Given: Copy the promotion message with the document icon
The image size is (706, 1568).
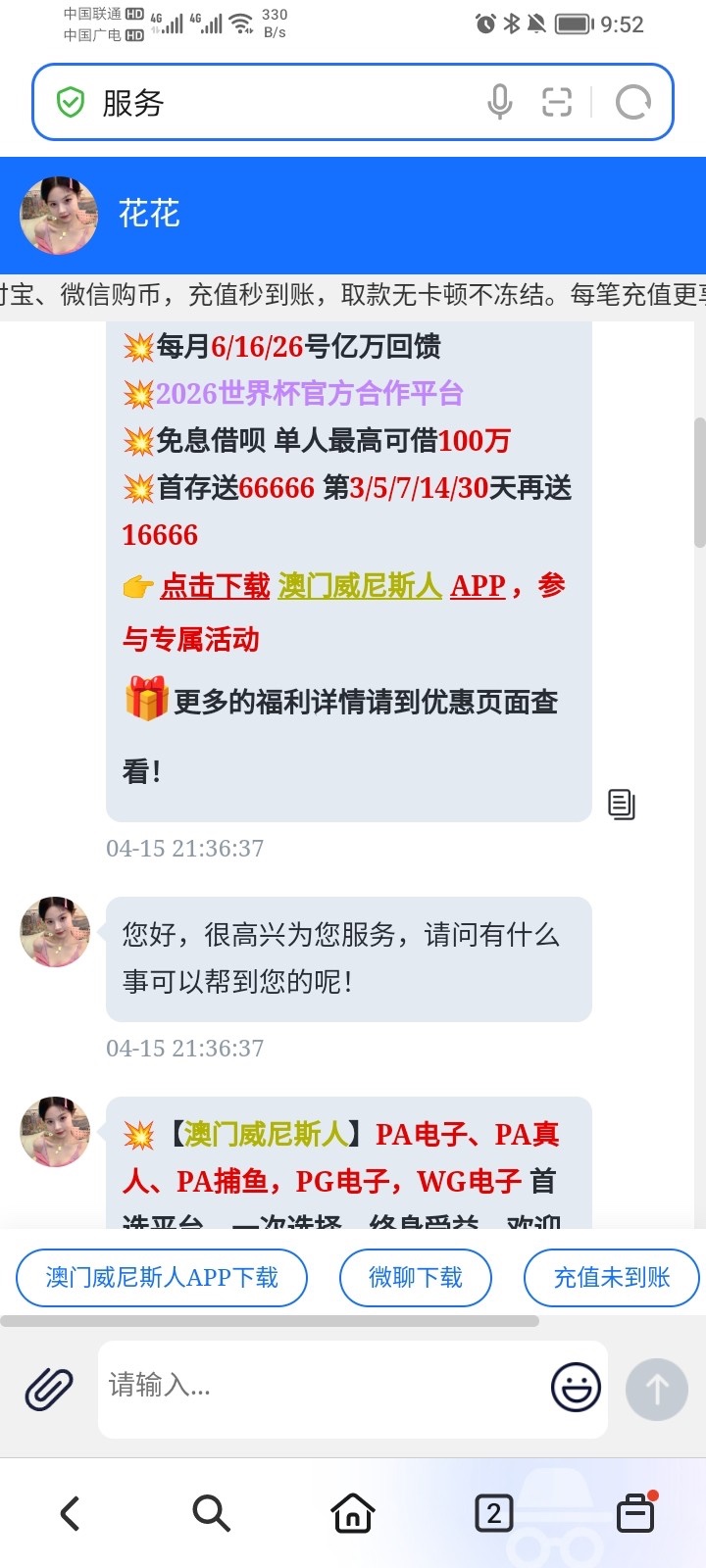Looking at the screenshot, I should point(622,805).
